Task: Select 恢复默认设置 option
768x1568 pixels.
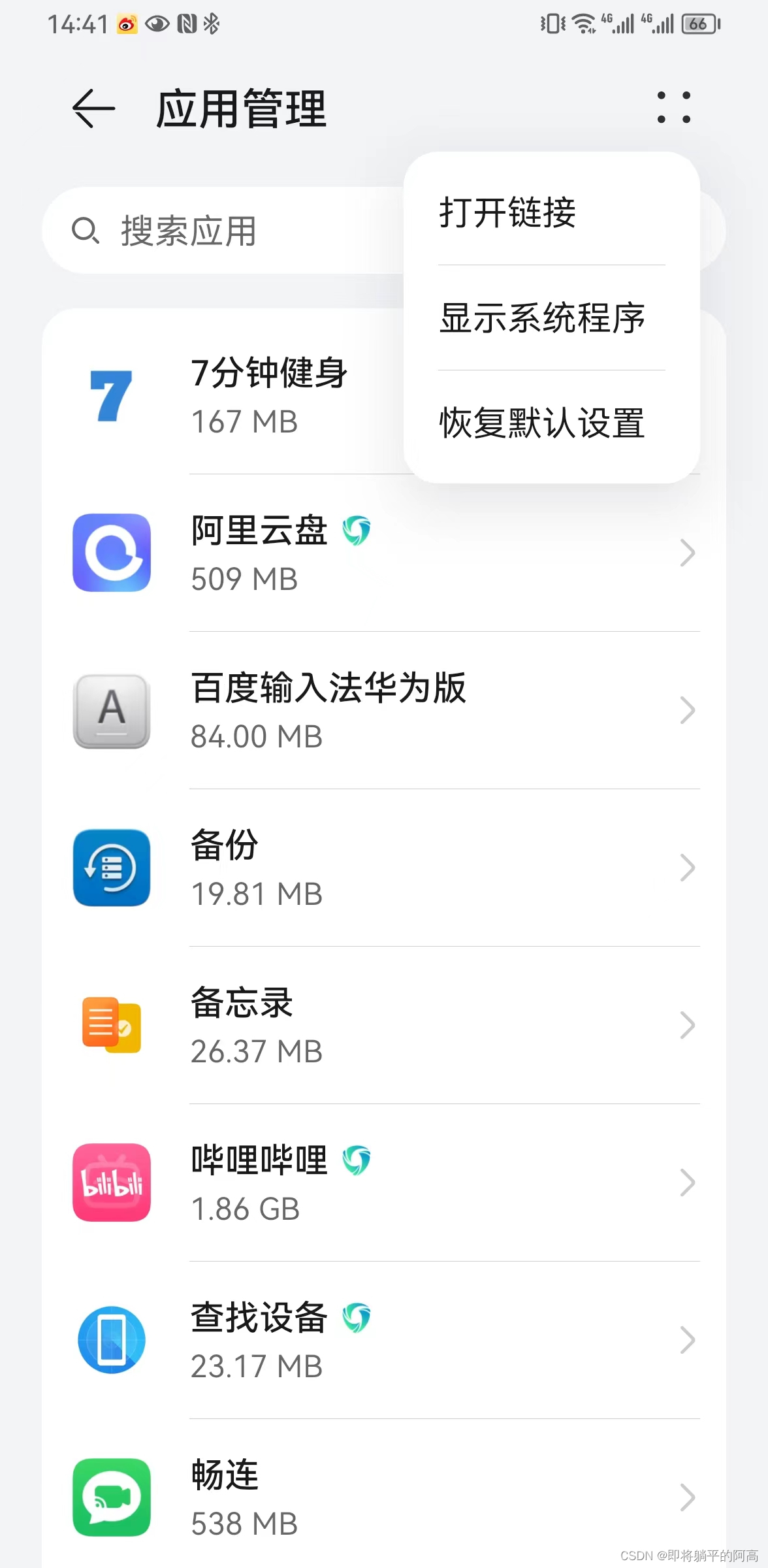Action: [x=542, y=423]
